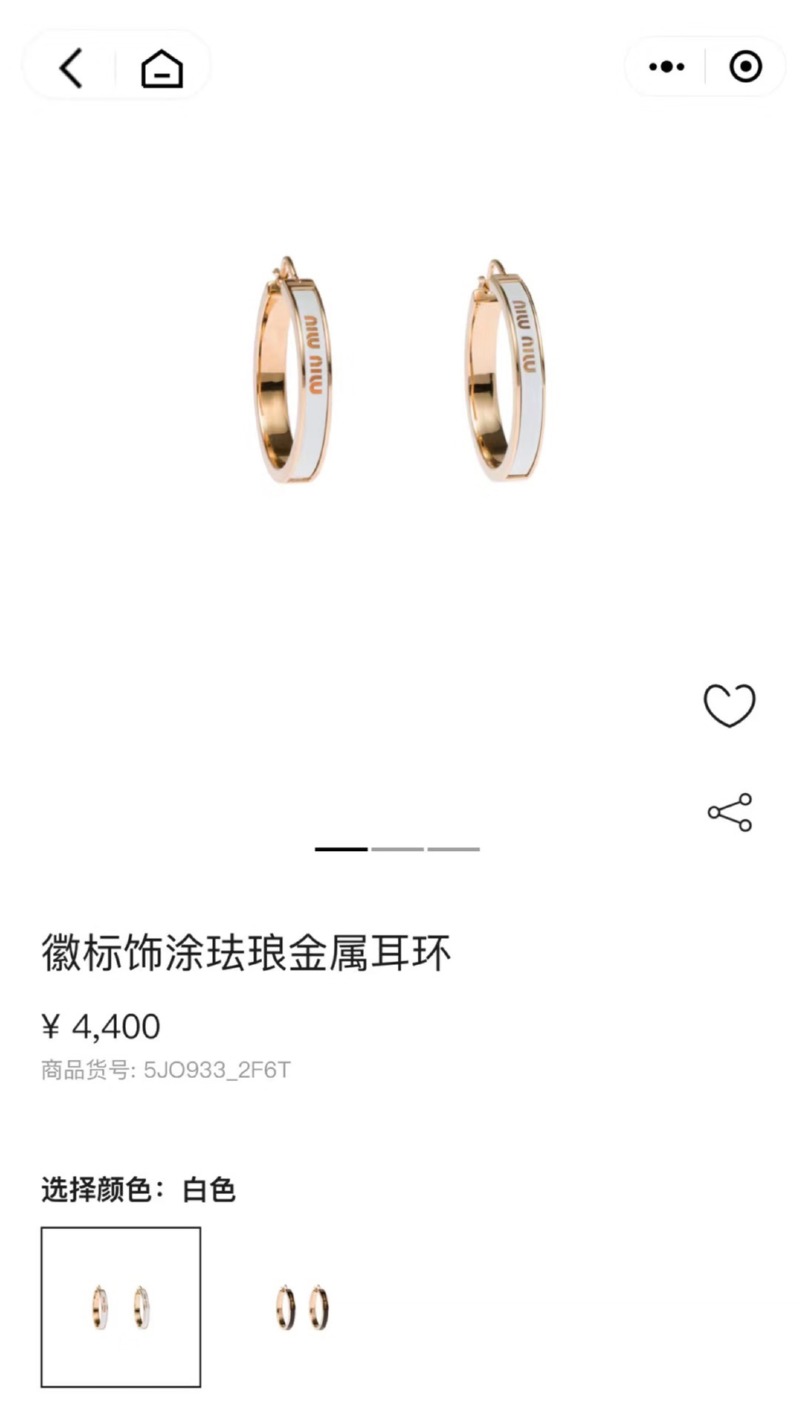The height and width of the screenshot is (1428, 800).
Task: Go back to the previous page
Action: pos(70,68)
